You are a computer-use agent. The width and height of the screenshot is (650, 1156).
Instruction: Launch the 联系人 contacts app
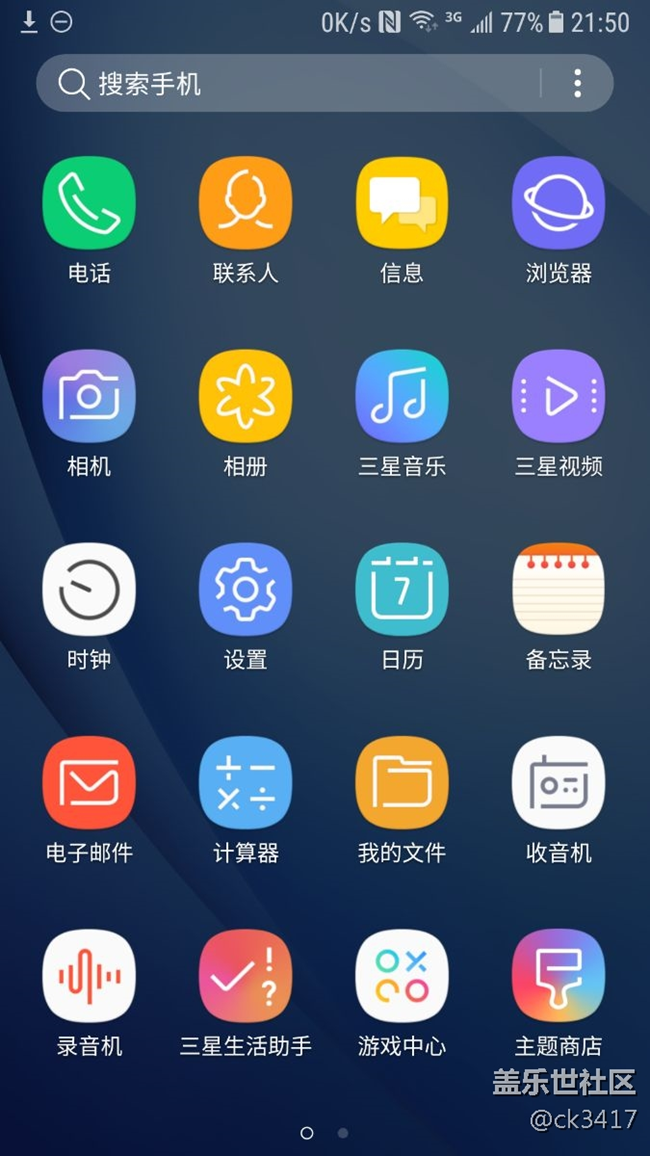(245, 203)
